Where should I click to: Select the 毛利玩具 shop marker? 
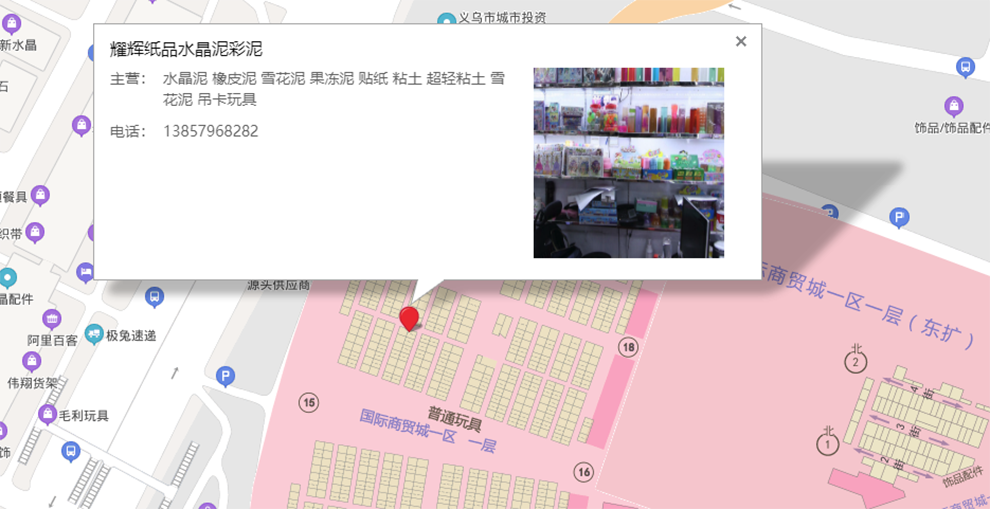pos(47,414)
